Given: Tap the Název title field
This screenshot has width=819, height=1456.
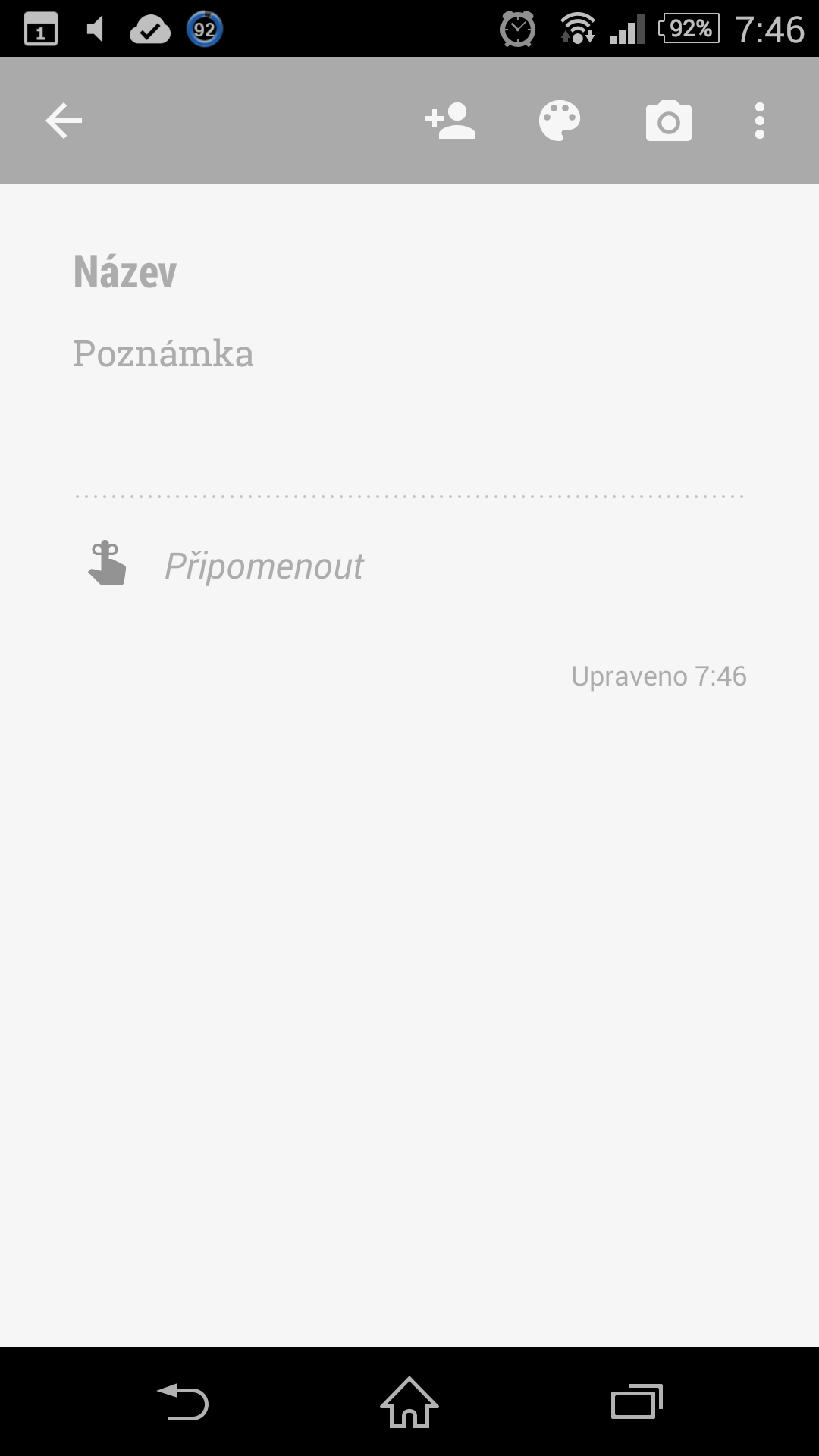Looking at the screenshot, I should [x=409, y=271].
